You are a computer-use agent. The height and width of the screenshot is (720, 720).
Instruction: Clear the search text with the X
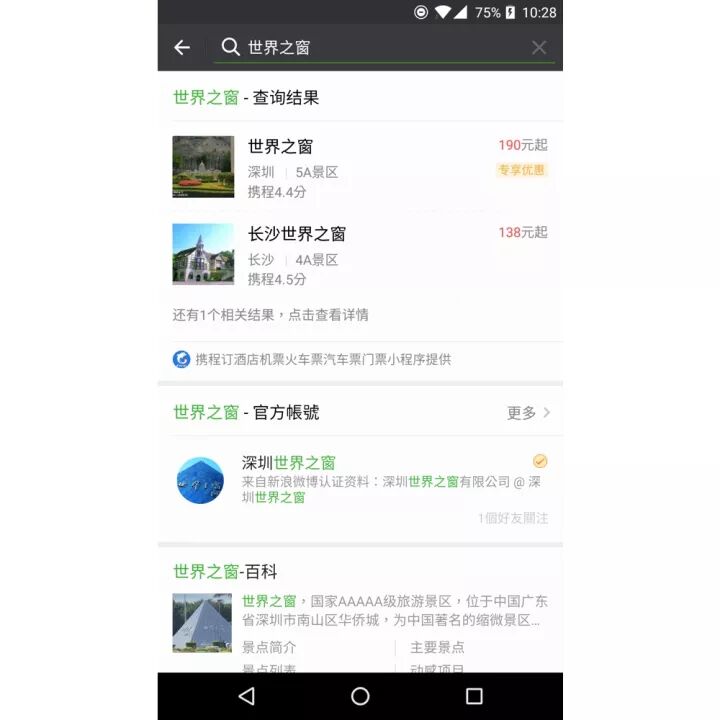tap(539, 48)
